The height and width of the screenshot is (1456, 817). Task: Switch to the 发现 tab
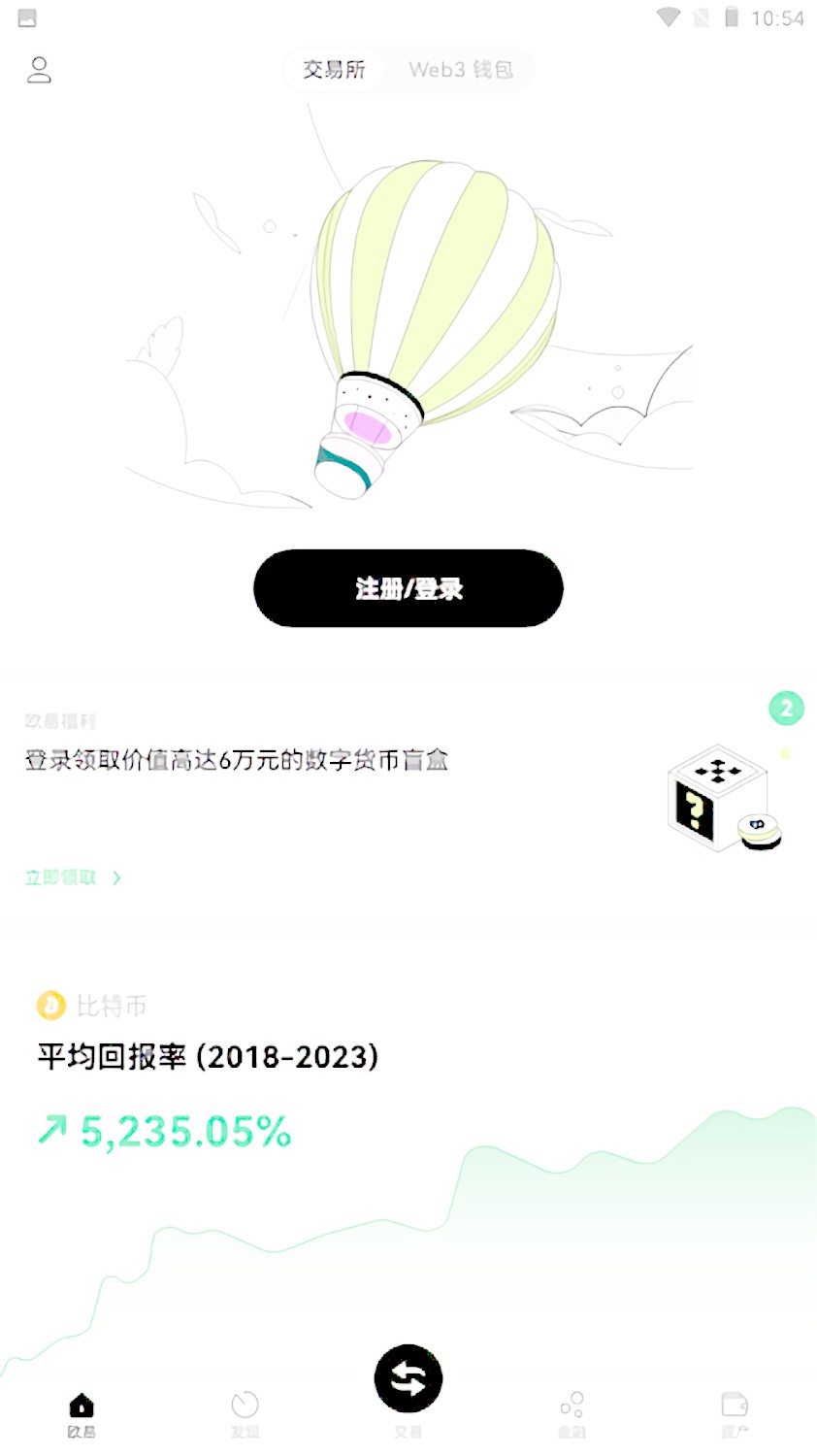[245, 1413]
